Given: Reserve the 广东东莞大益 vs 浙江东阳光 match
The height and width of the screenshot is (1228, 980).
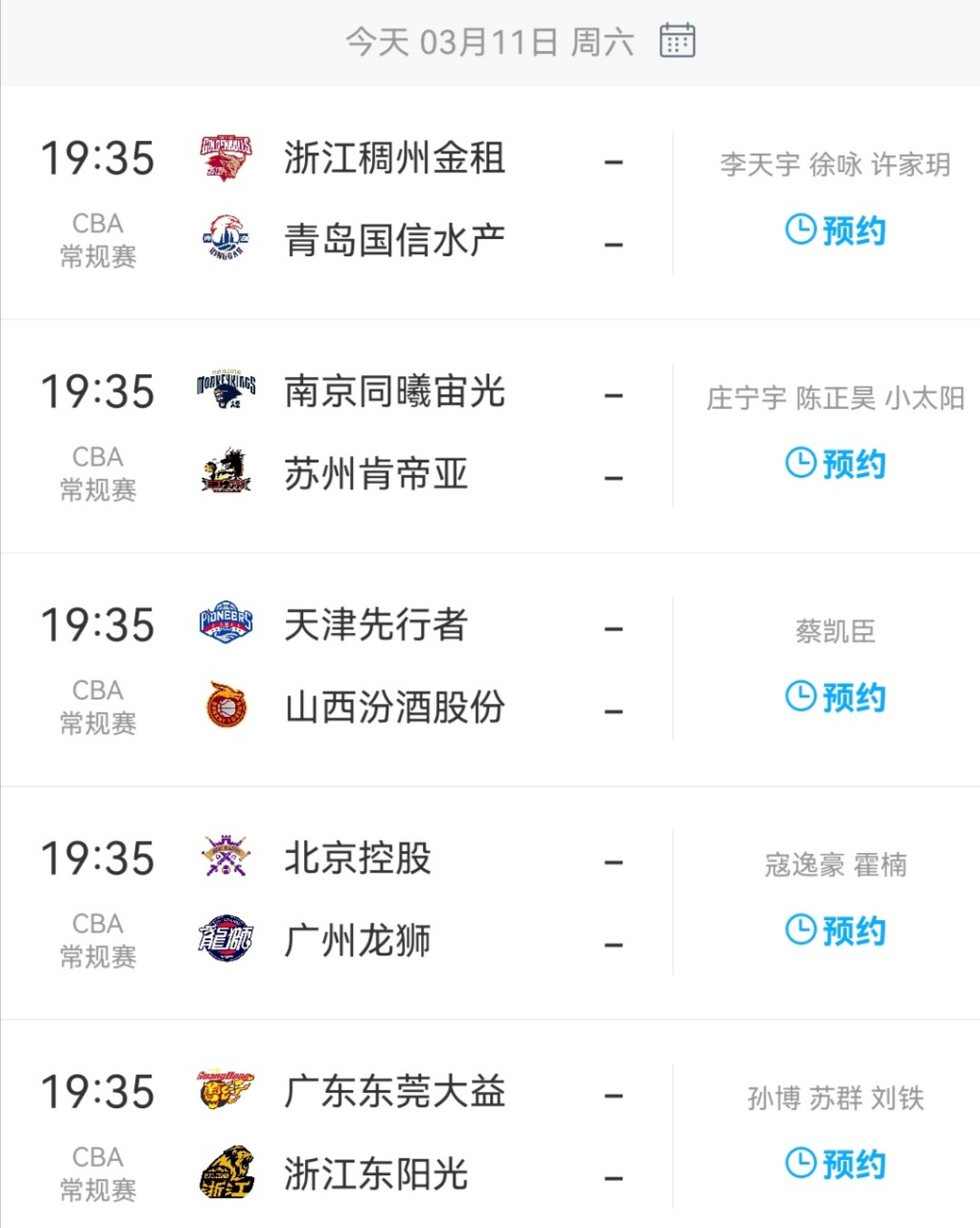Looking at the screenshot, I should pos(835,1164).
